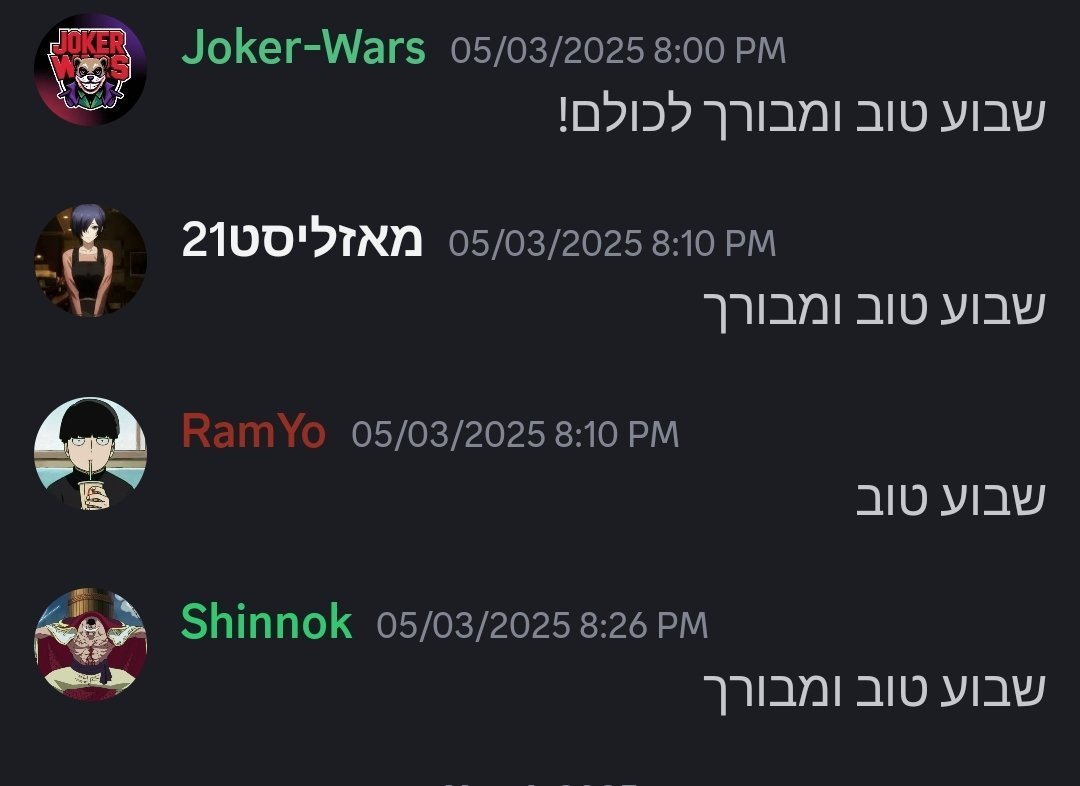The width and height of the screenshot is (1080, 786).
Task: Open Joker-Wars' profile avatar
Action: click(90, 69)
